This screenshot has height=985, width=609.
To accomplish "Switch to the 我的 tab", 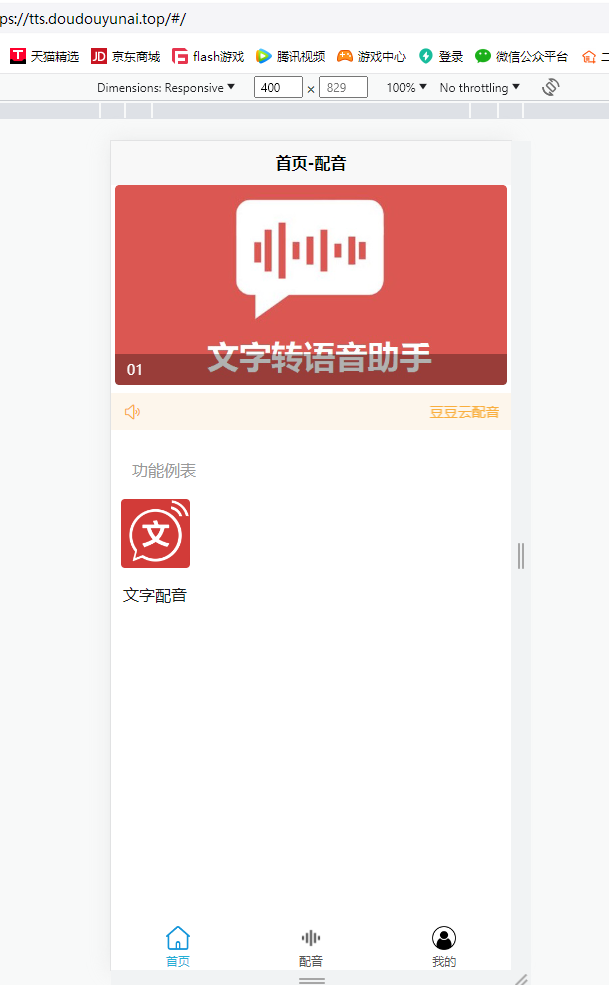I will click(x=444, y=947).
